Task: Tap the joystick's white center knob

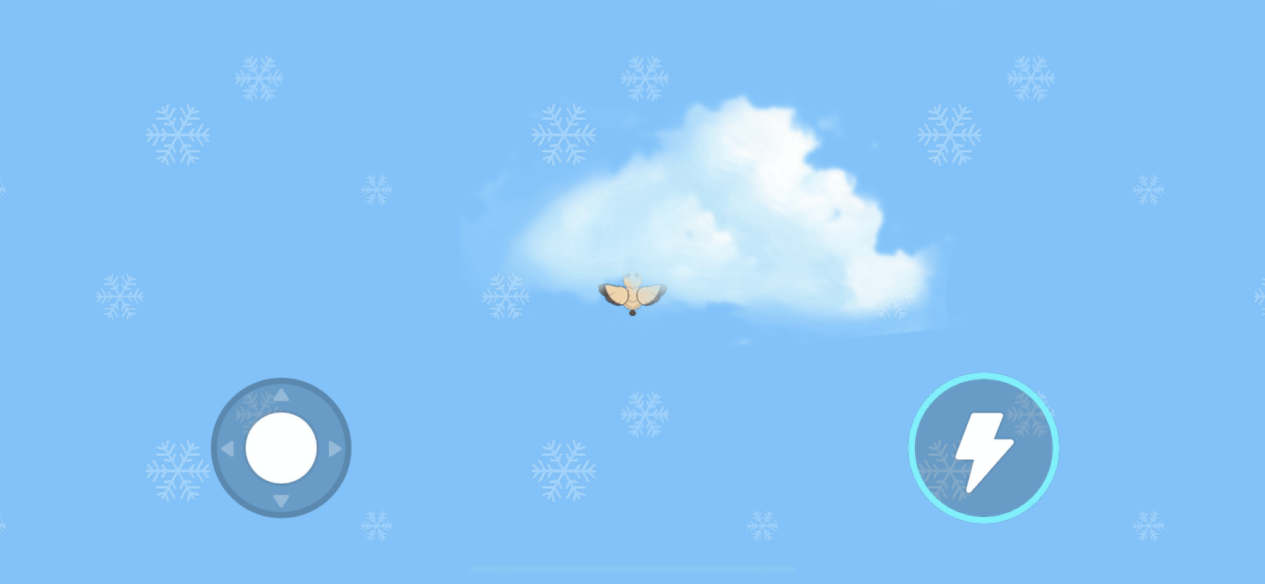Action: (x=281, y=448)
